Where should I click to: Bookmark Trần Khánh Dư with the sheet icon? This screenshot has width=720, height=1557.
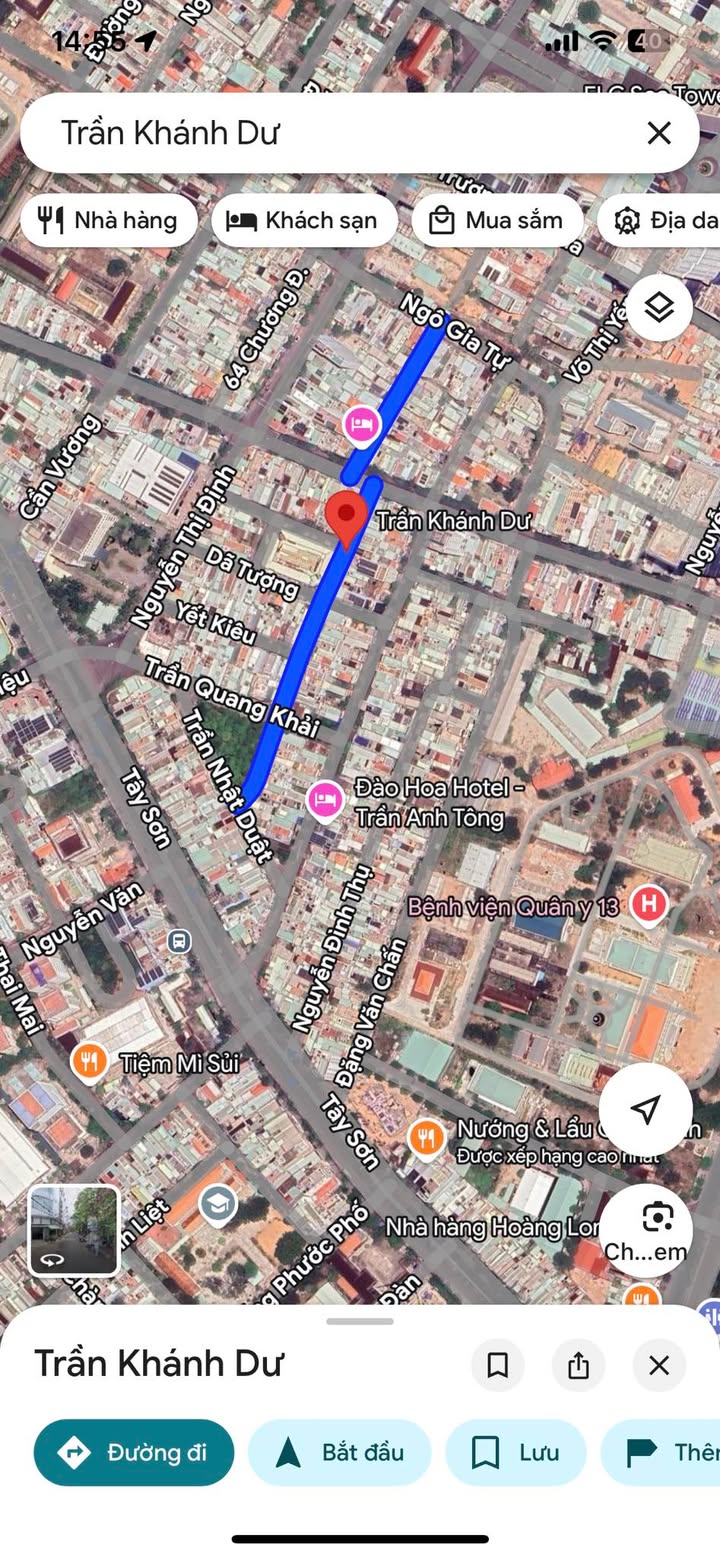pyautogui.click(x=498, y=1365)
